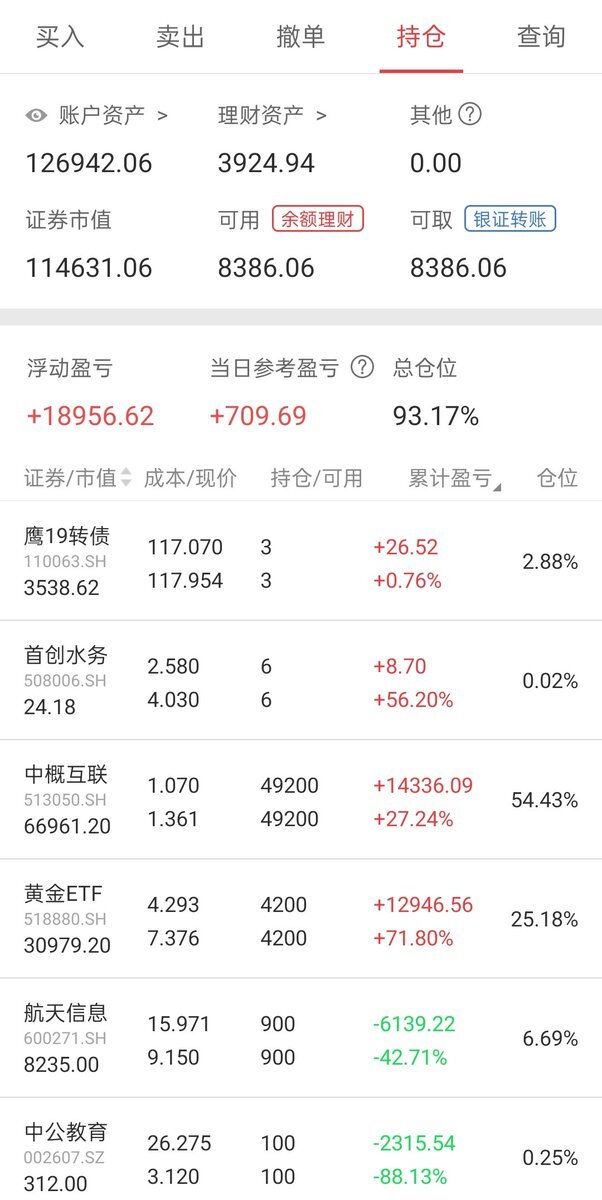This screenshot has width=602, height=1200.
Task: Open the 撤单 tab
Action: click(300, 37)
